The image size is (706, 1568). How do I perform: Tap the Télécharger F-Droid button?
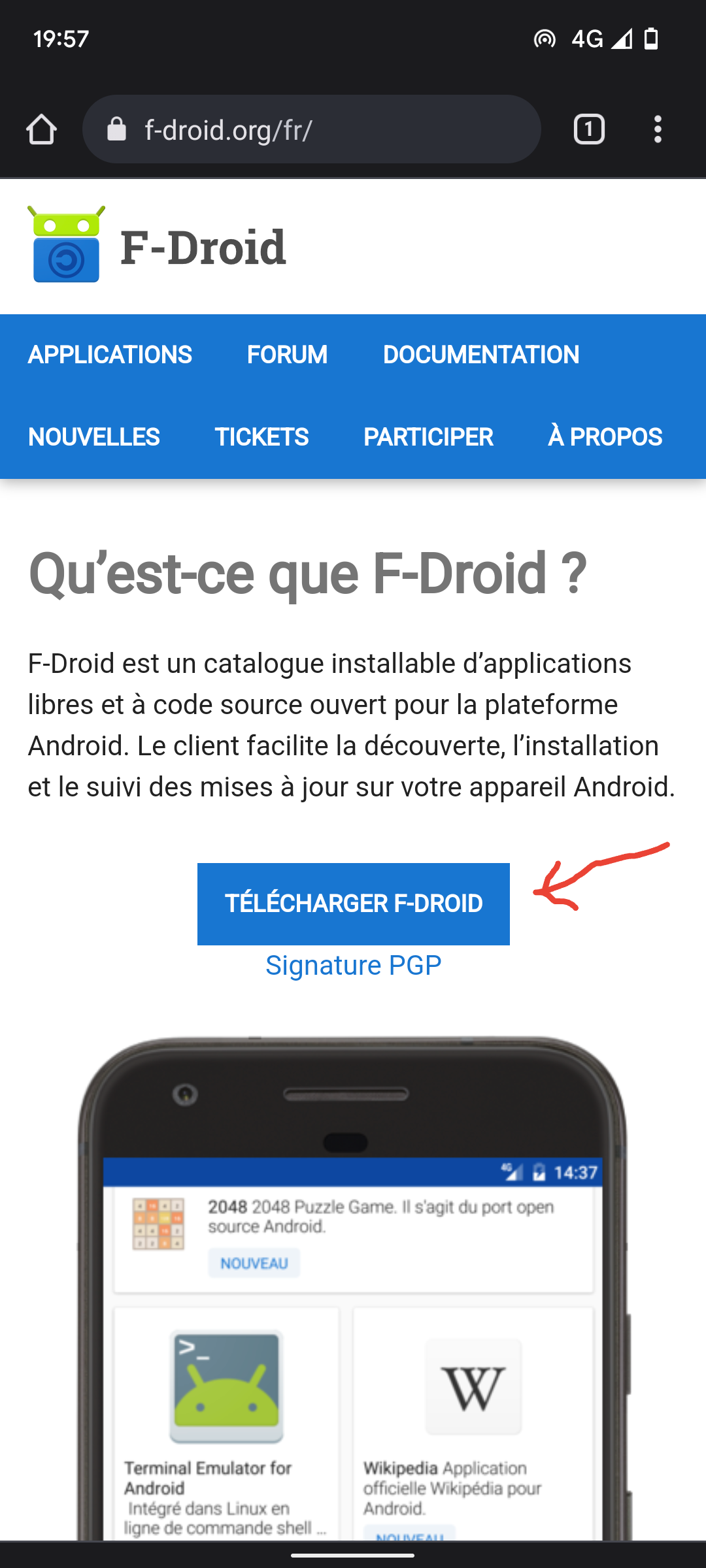pyautogui.click(x=354, y=904)
